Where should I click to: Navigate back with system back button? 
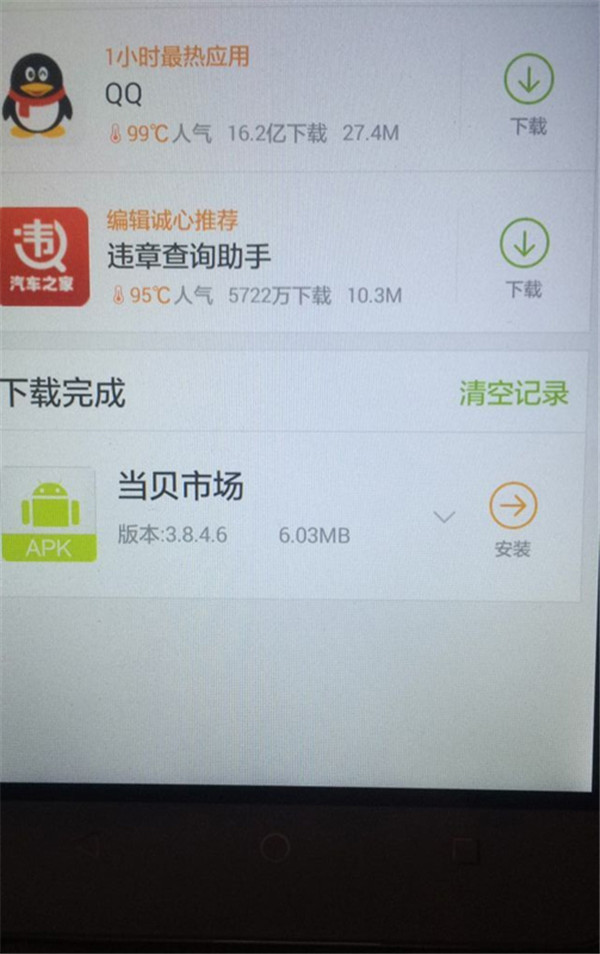[89, 849]
